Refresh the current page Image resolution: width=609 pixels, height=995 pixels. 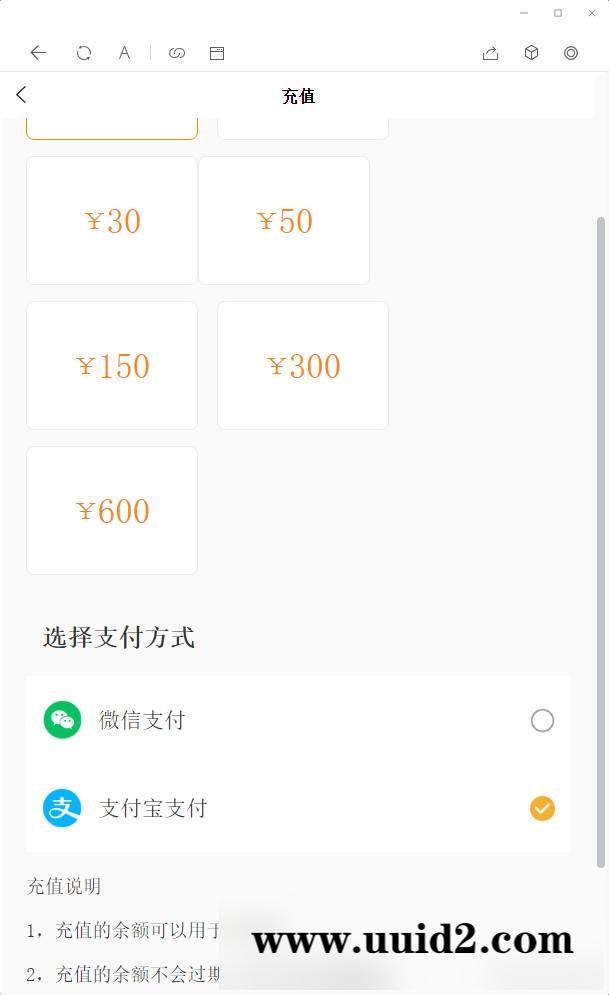(x=84, y=53)
